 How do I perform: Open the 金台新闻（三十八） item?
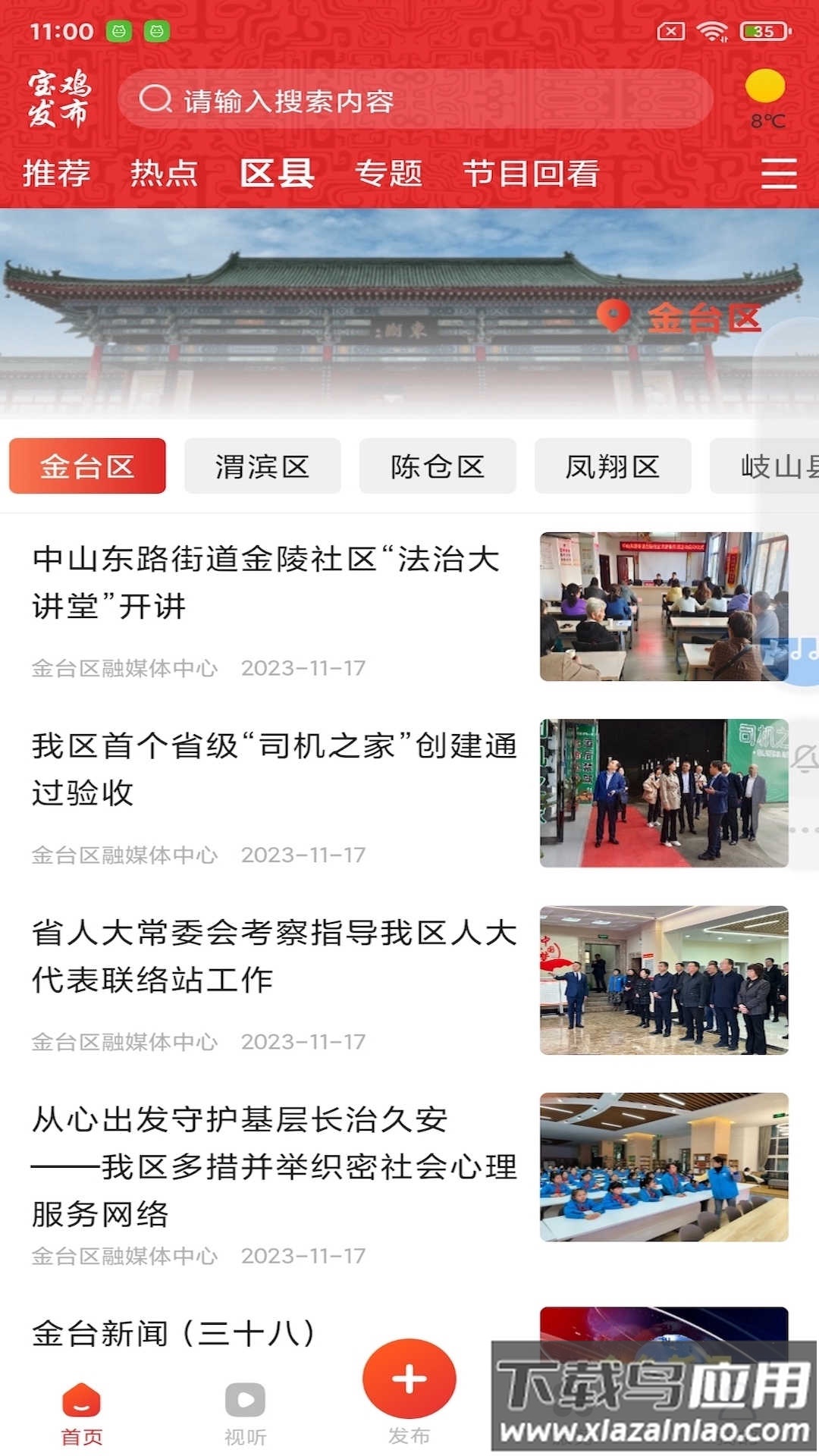coord(174,1333)
